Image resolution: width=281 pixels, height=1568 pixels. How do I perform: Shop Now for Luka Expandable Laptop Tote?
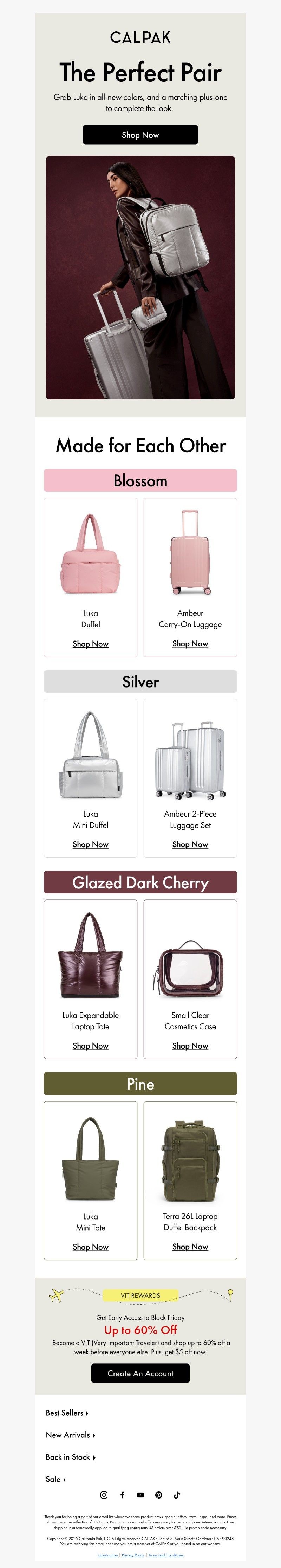click(x=90, y=1046)
